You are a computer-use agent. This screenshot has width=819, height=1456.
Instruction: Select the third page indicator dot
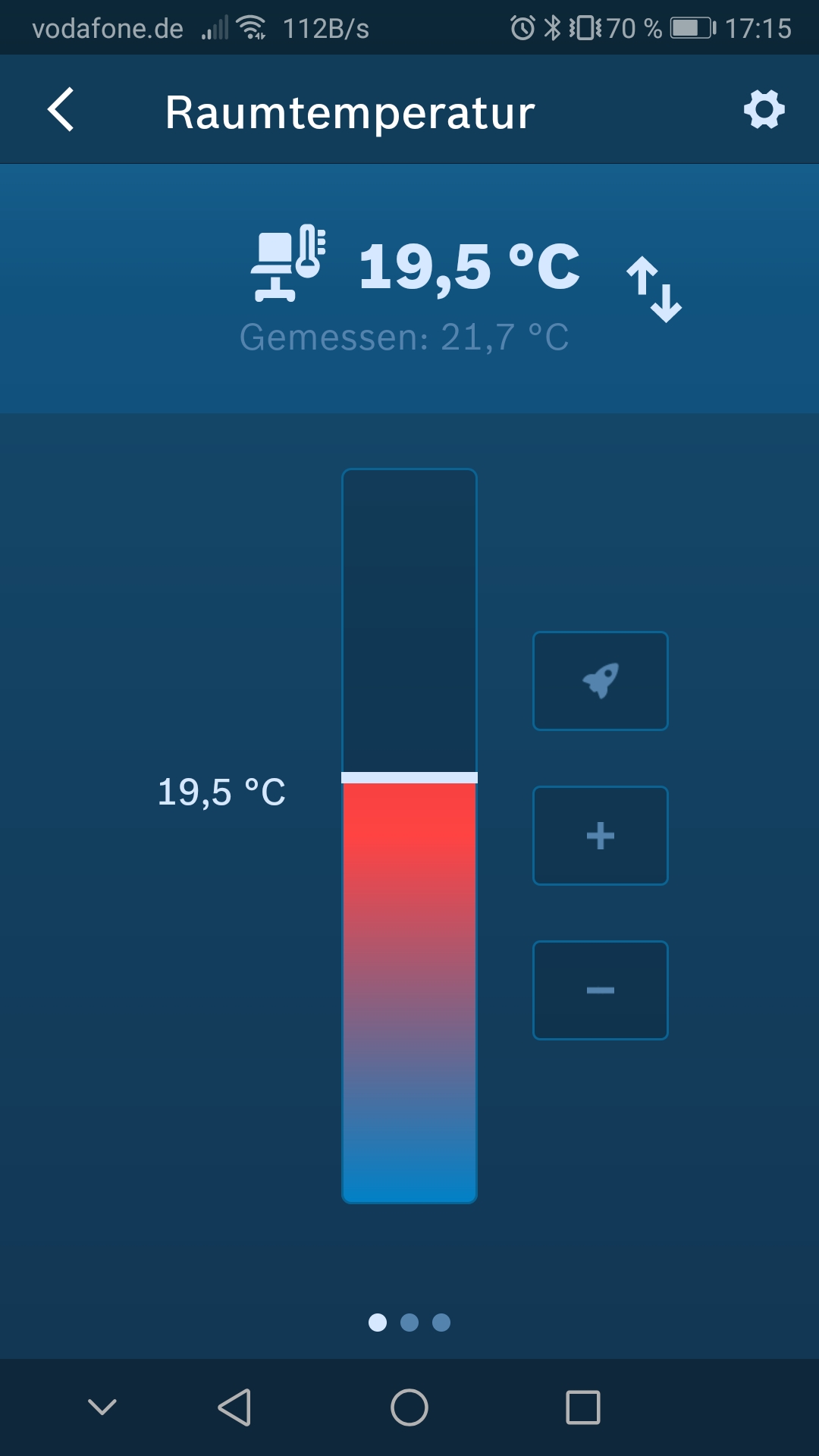(x=441, y=1323)
